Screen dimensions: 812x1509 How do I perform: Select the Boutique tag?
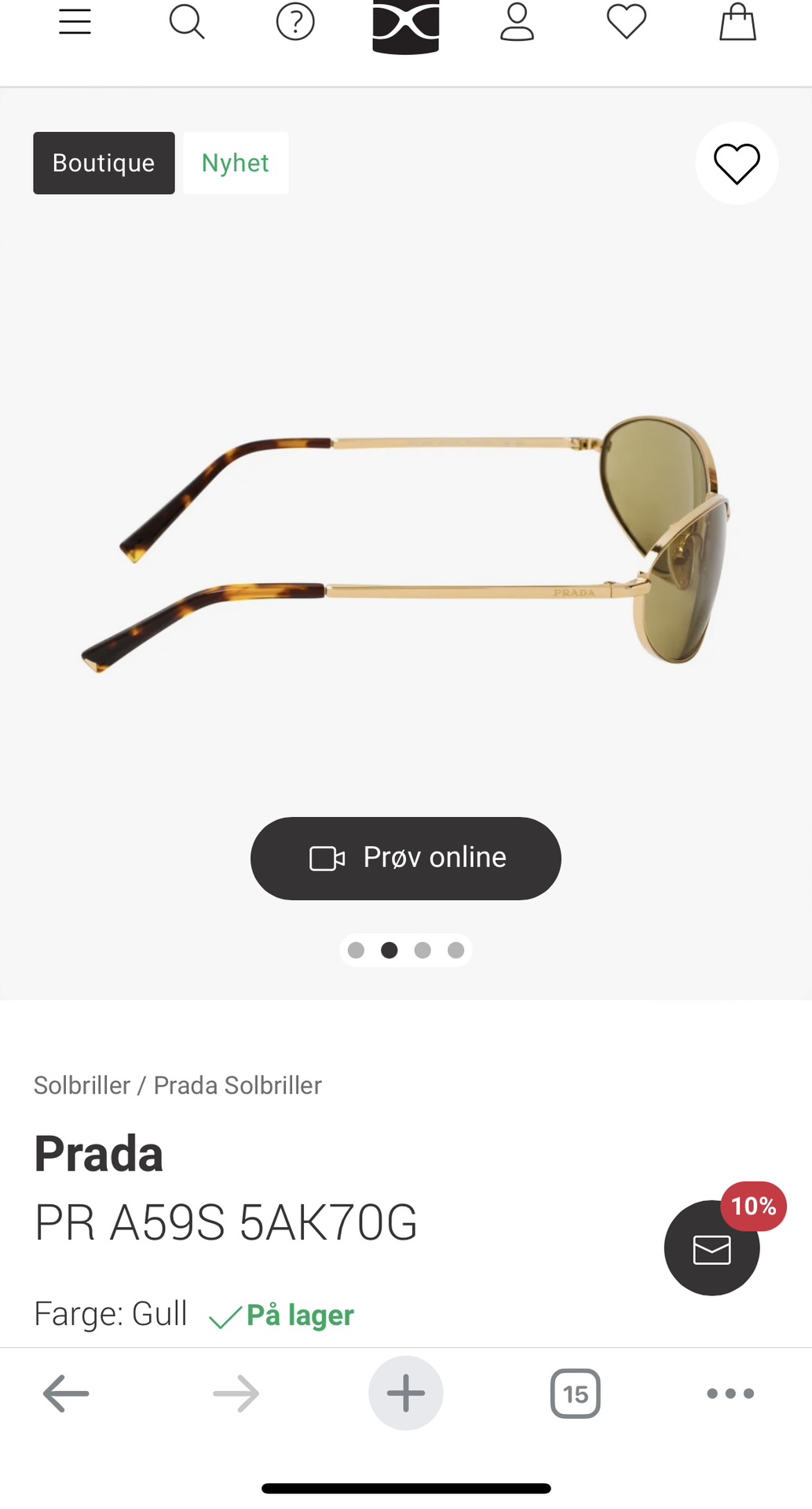104,163
